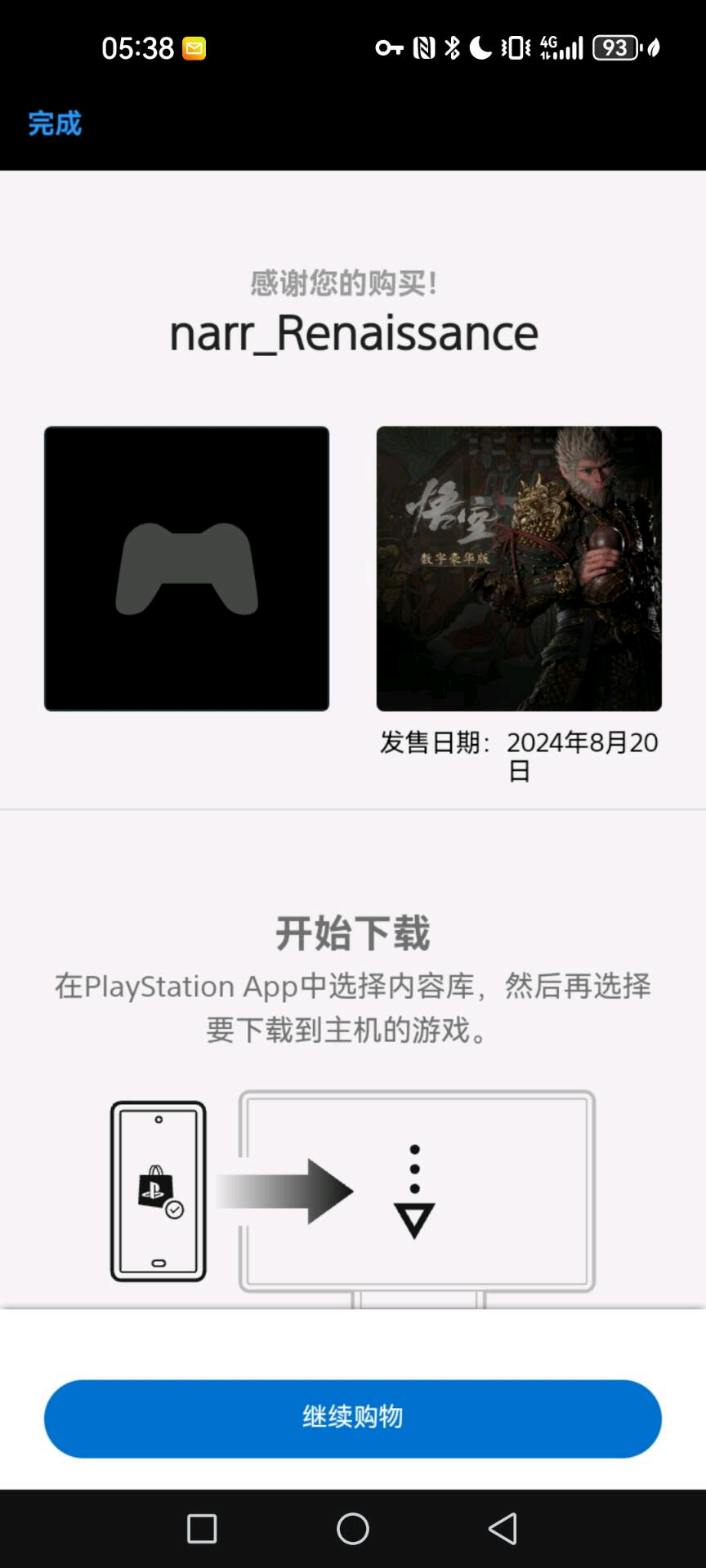706x1568 pixels.
Task: Open the 悟空 数字豪华版 game tile
Action: coord(519,568)
